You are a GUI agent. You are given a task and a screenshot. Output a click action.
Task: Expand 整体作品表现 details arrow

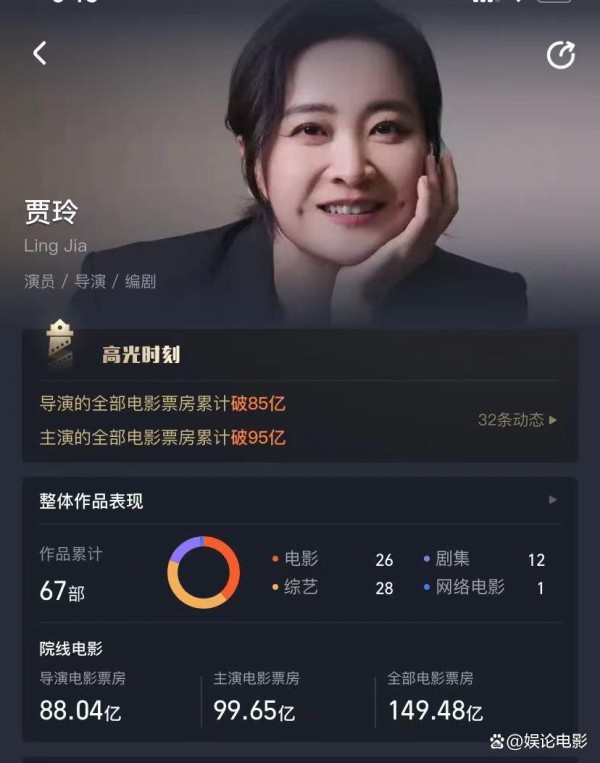coord(553,499)
